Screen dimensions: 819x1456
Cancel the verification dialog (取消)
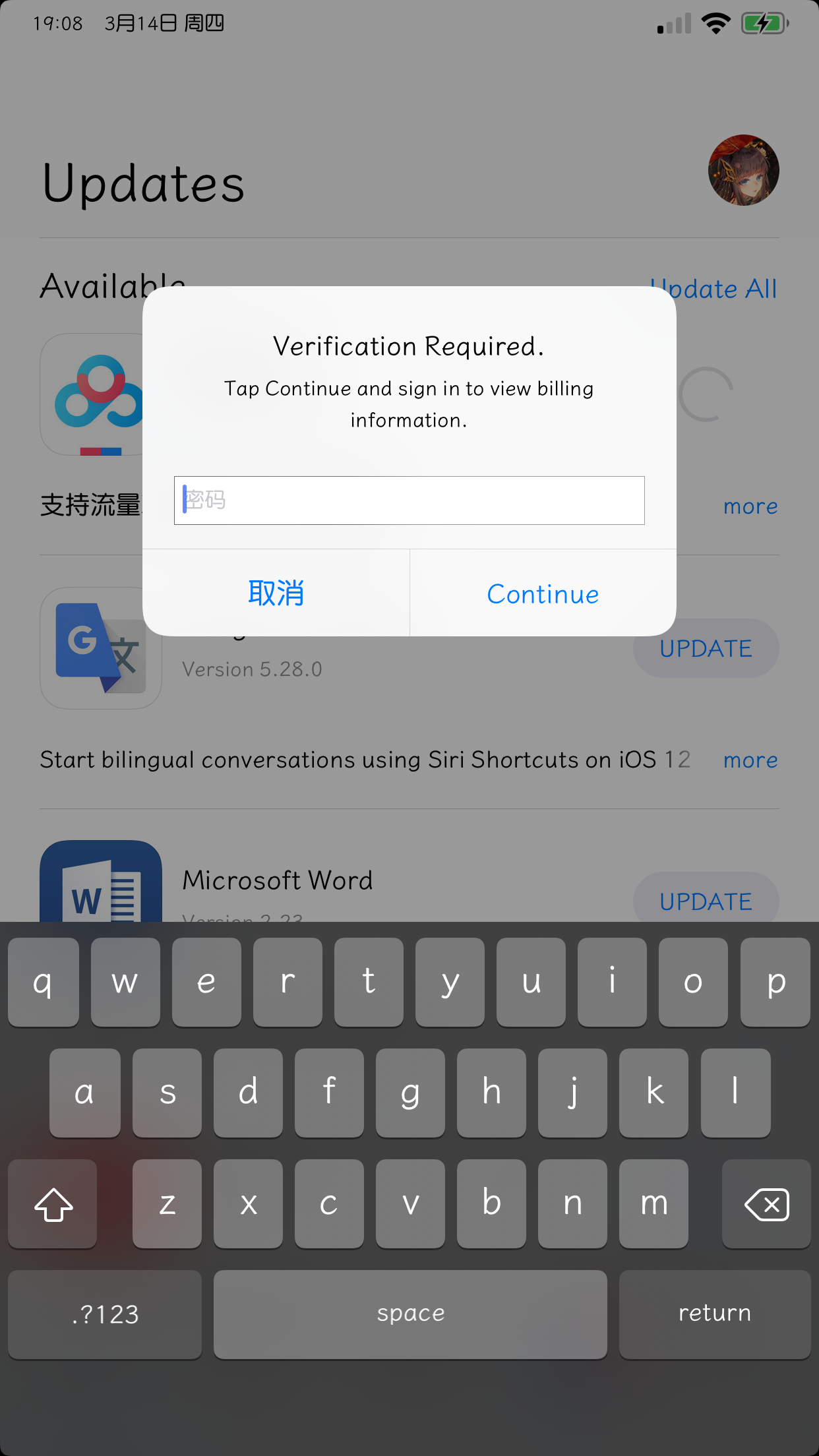pyautogui.click(x=276, y=593)
